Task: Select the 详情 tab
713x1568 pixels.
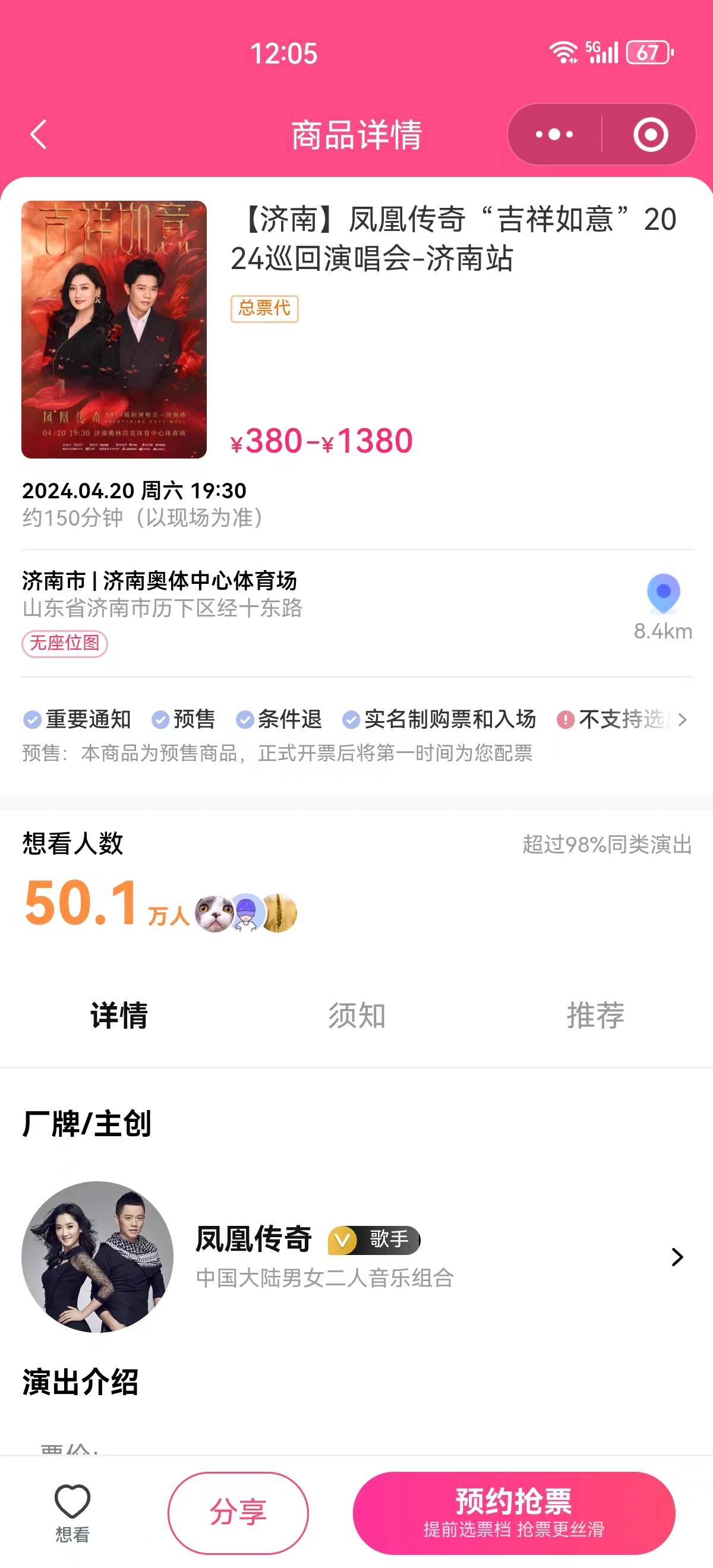Action: [x=119, y=1015]
